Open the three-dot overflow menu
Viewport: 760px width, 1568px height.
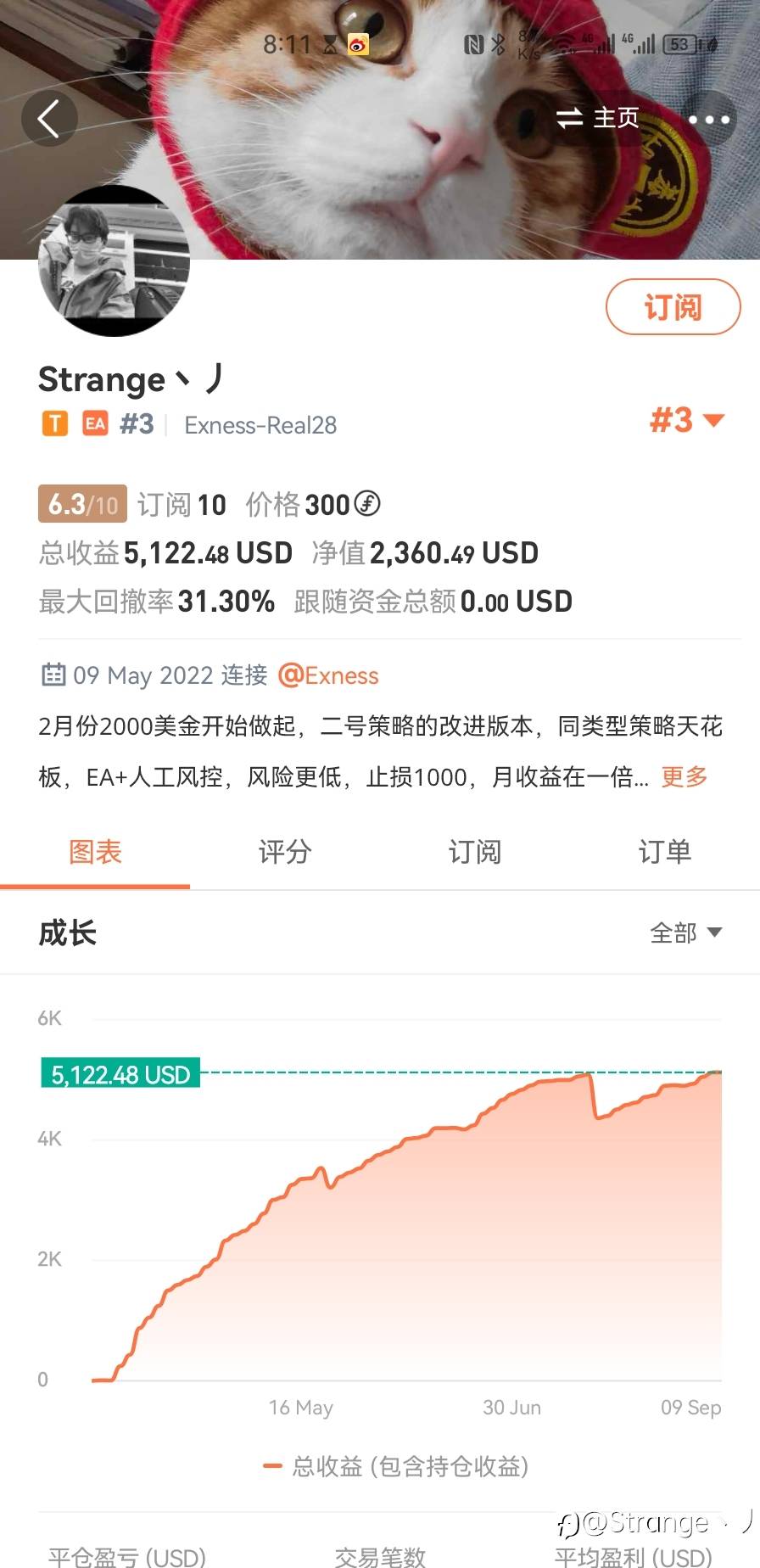point(708,119)
